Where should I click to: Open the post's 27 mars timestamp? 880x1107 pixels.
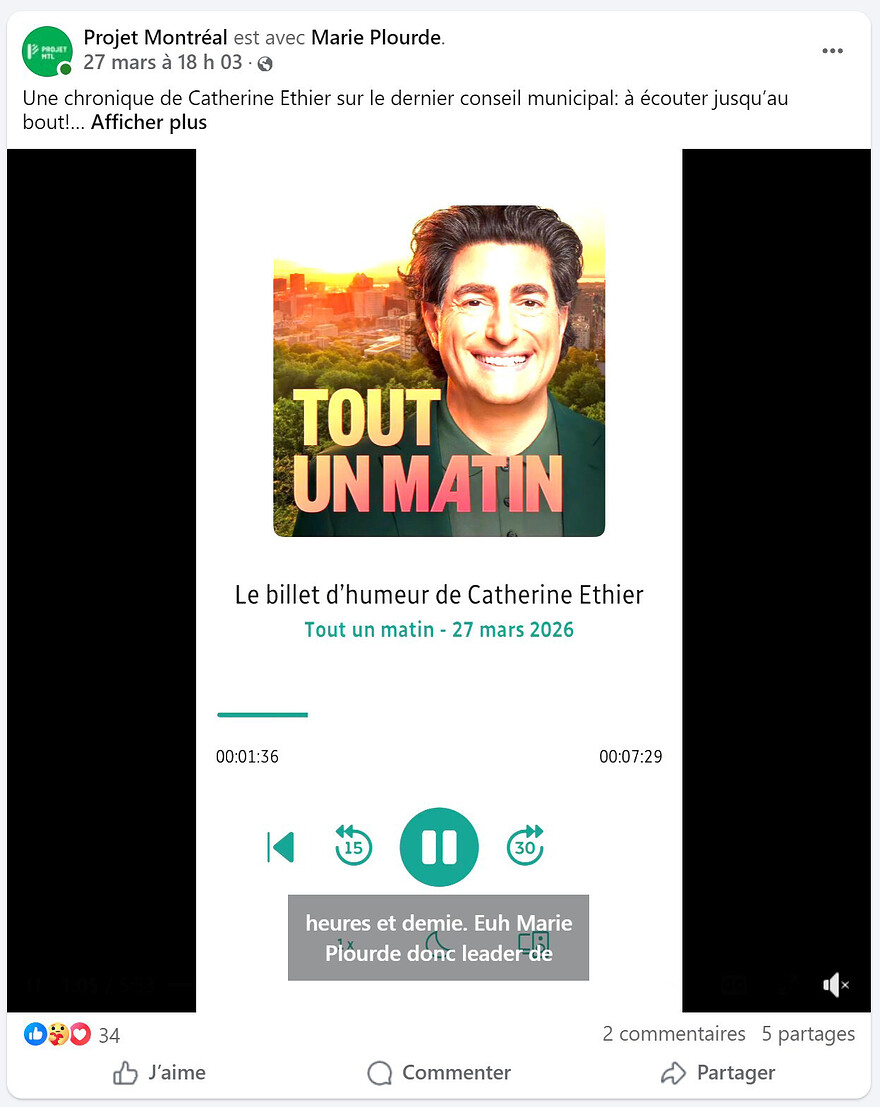(162, 63)
